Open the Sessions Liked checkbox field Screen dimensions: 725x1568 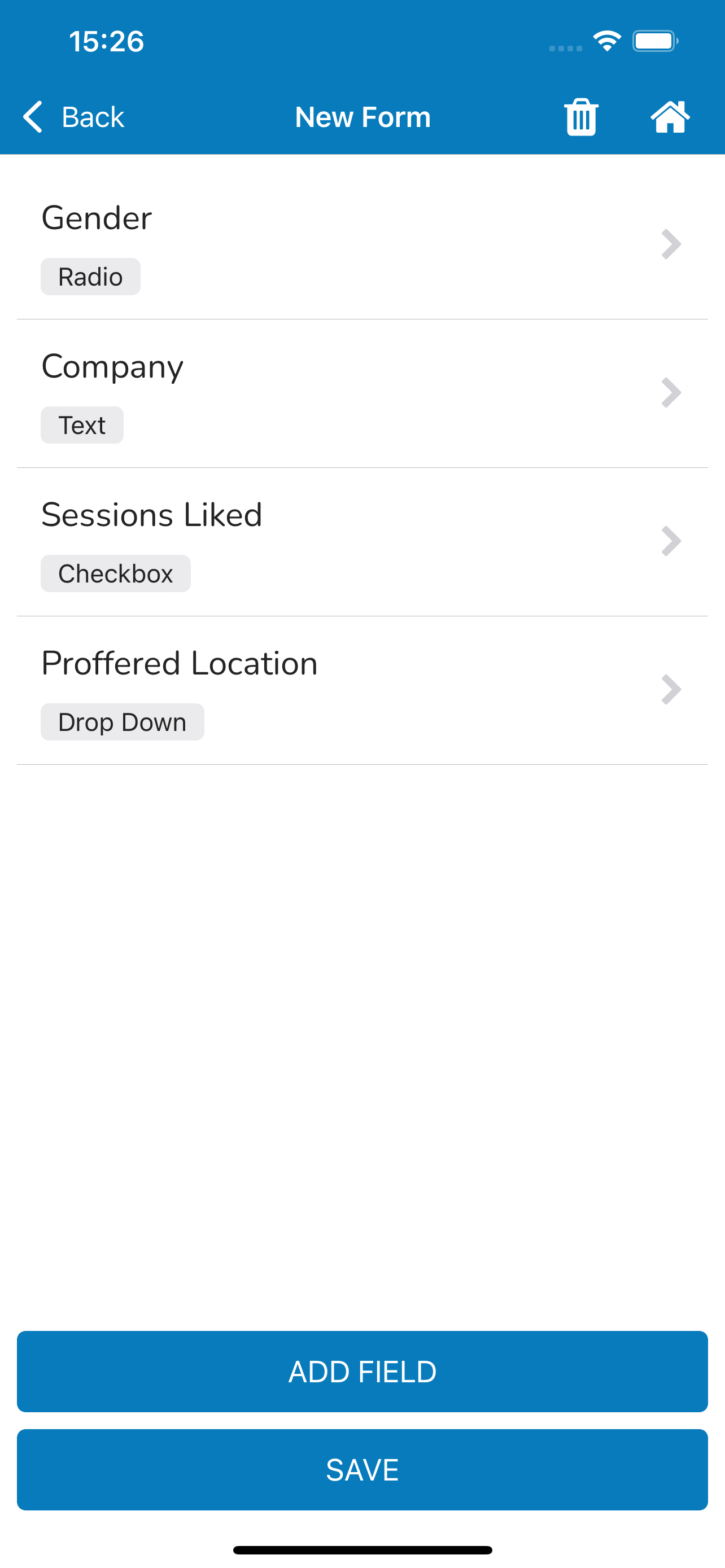click(x=362, y=542)
